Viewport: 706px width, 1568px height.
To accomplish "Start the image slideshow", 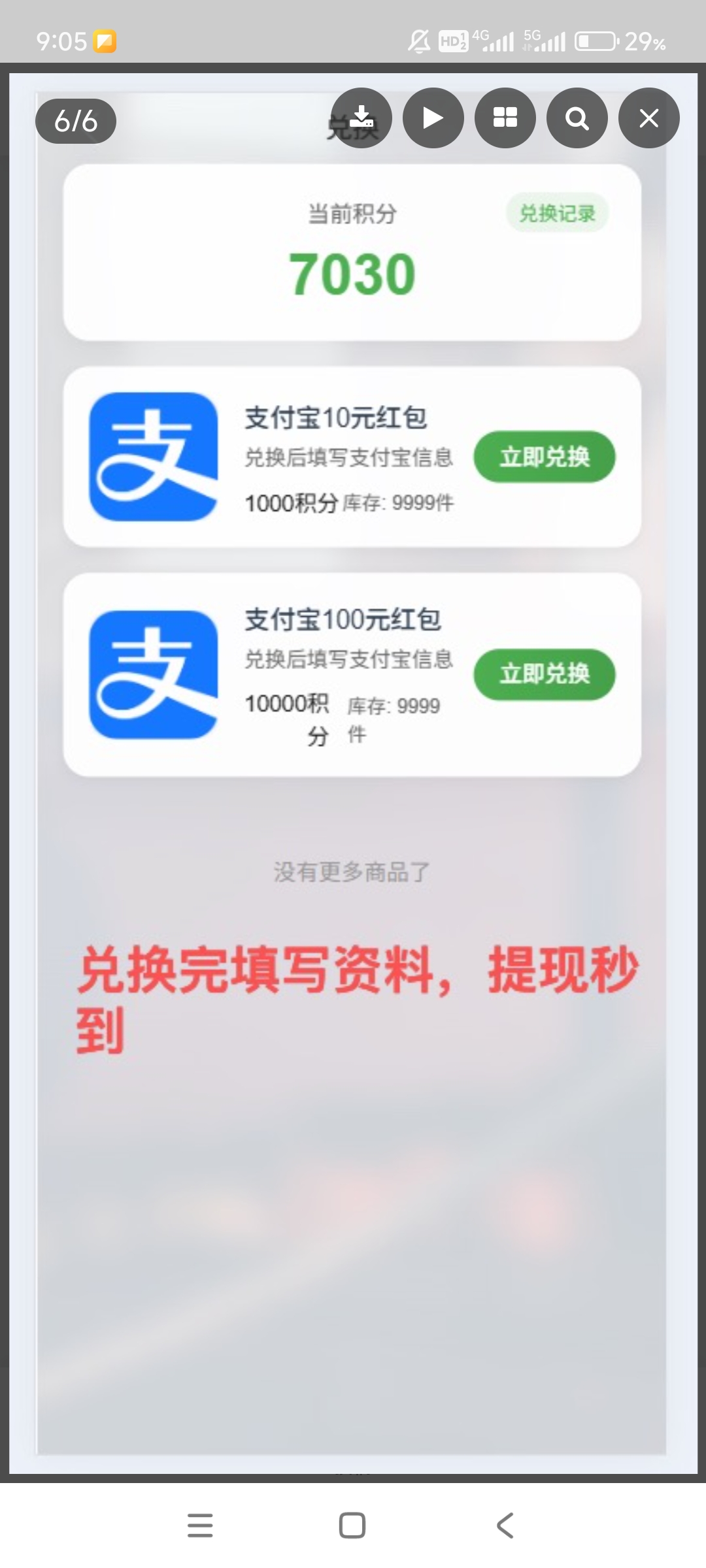I will pyautogui.click(x=433, y=118).
